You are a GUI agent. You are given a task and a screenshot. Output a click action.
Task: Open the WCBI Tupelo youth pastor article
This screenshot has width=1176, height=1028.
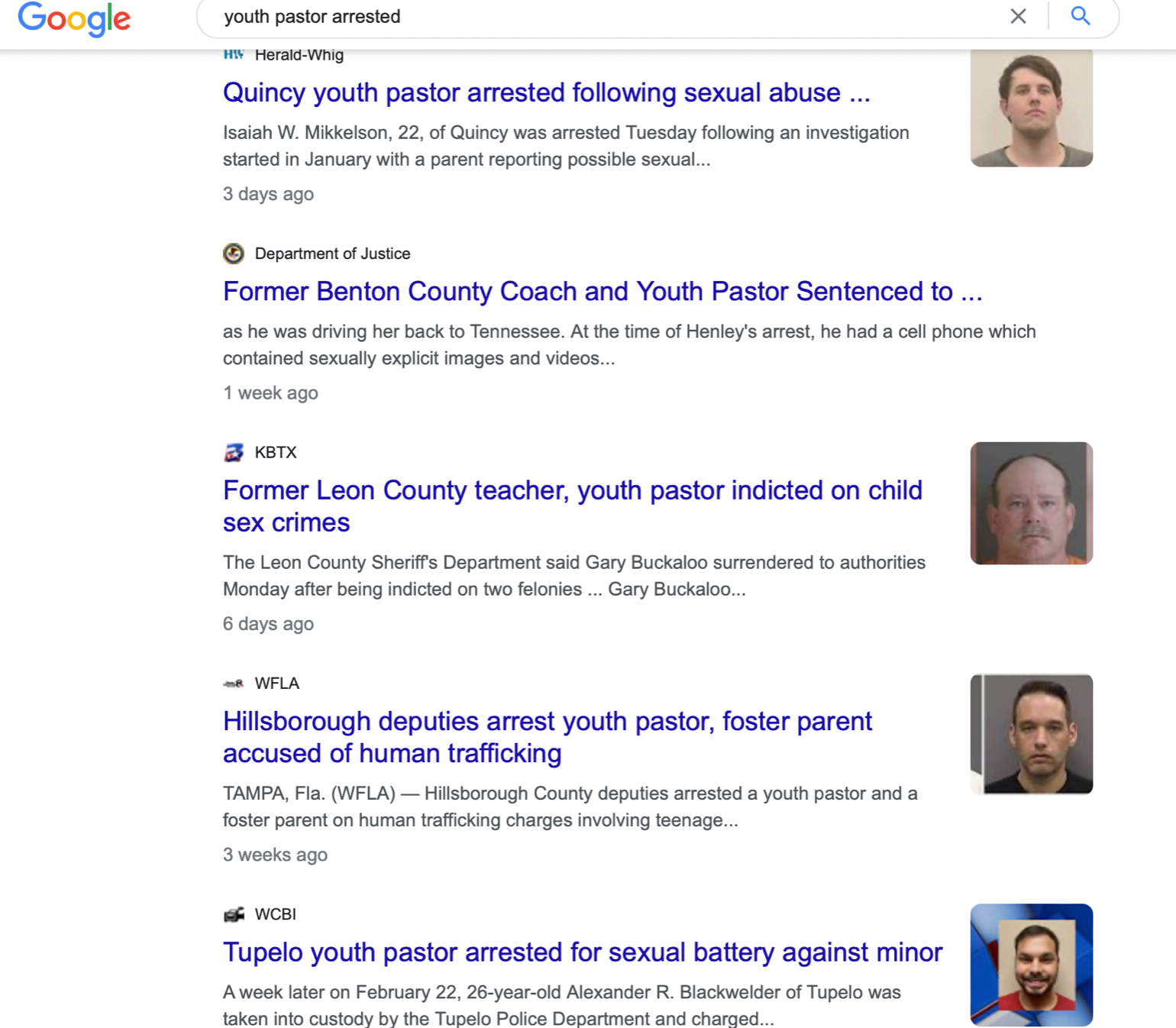tap(582, 952)
